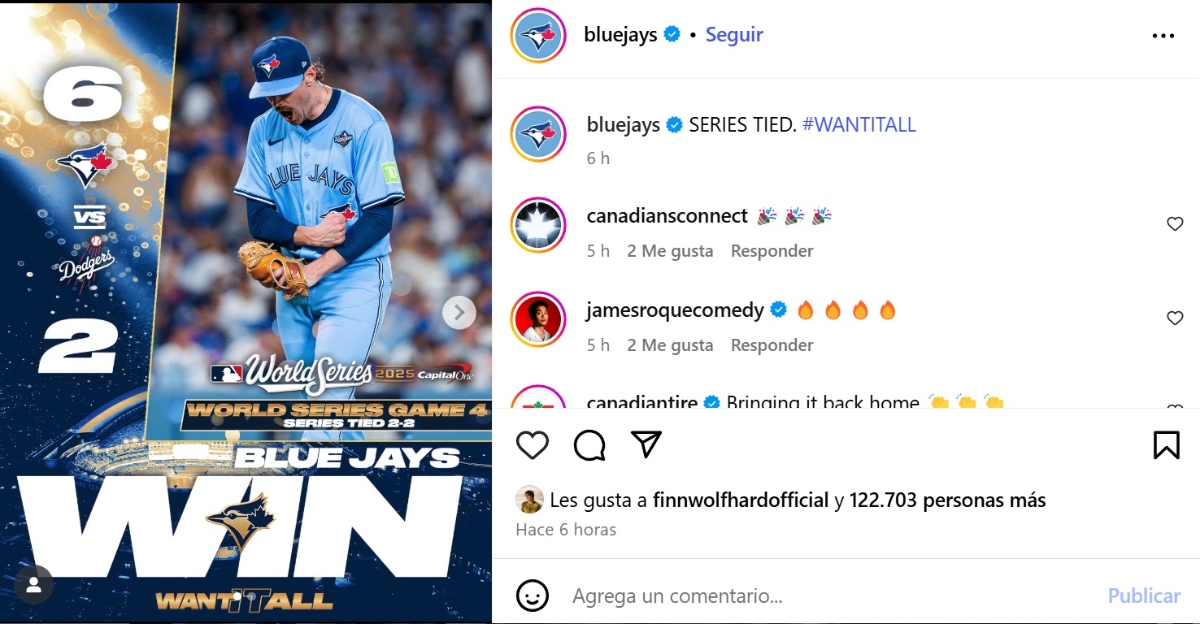1200x624 pixels.
Task: Open the three-dot options menu
Action: [1163, 35]
